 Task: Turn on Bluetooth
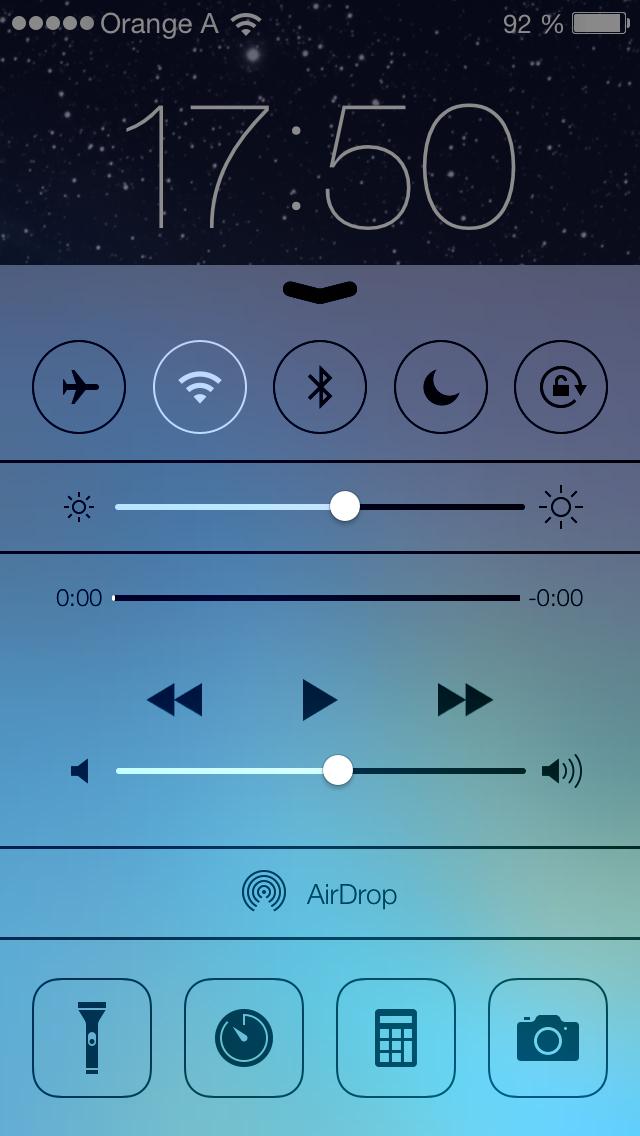[x=320, y=387]
